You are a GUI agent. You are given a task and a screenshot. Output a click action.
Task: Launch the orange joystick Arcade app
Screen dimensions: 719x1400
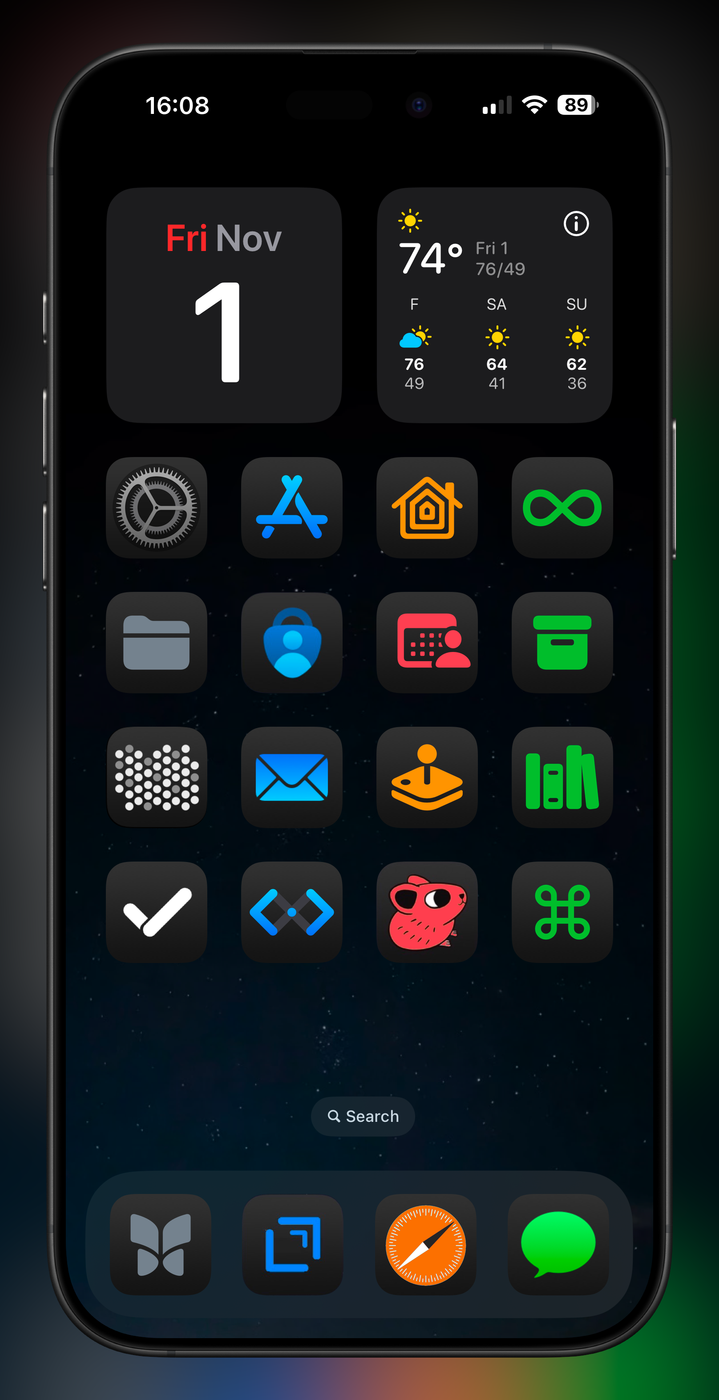pyautogui.click(x=427, y=777)
